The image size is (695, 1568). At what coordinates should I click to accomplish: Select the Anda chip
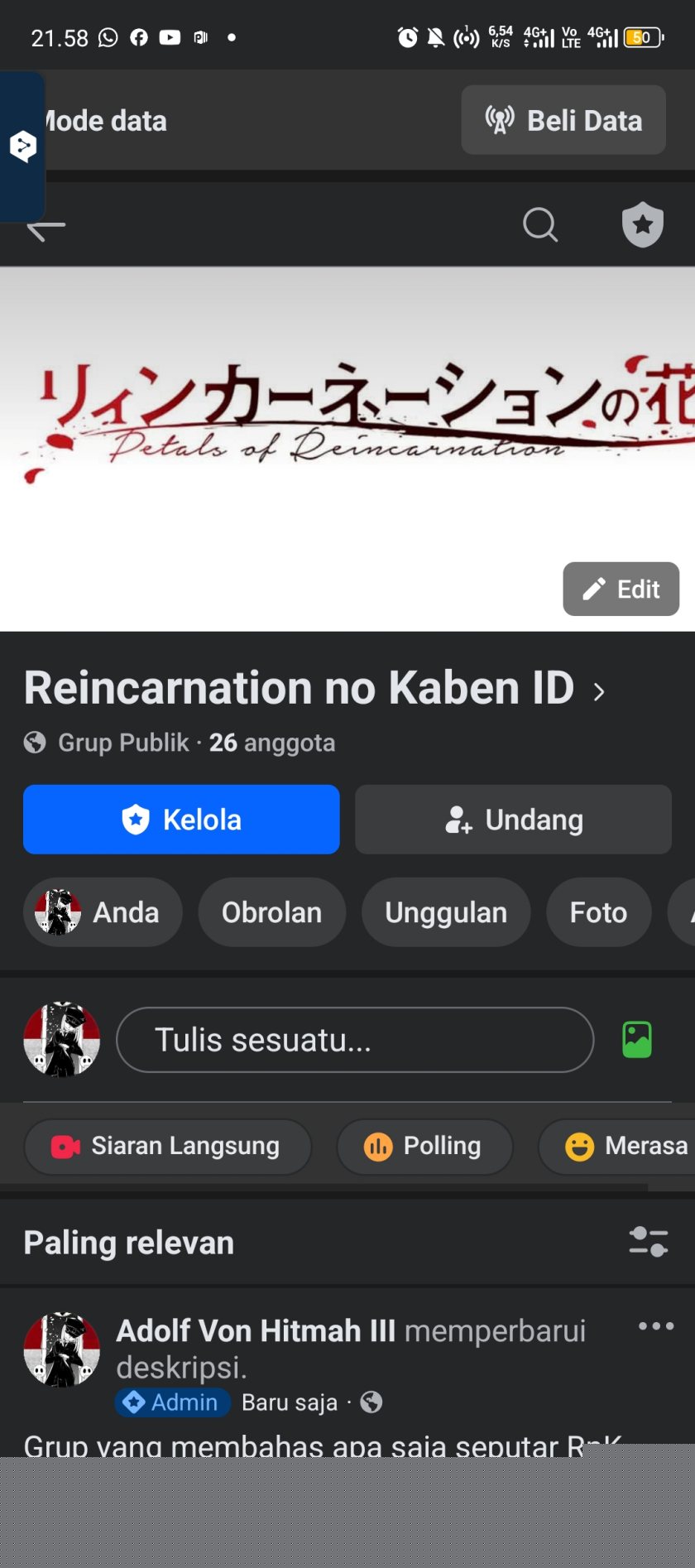click(x=103, y=912)
